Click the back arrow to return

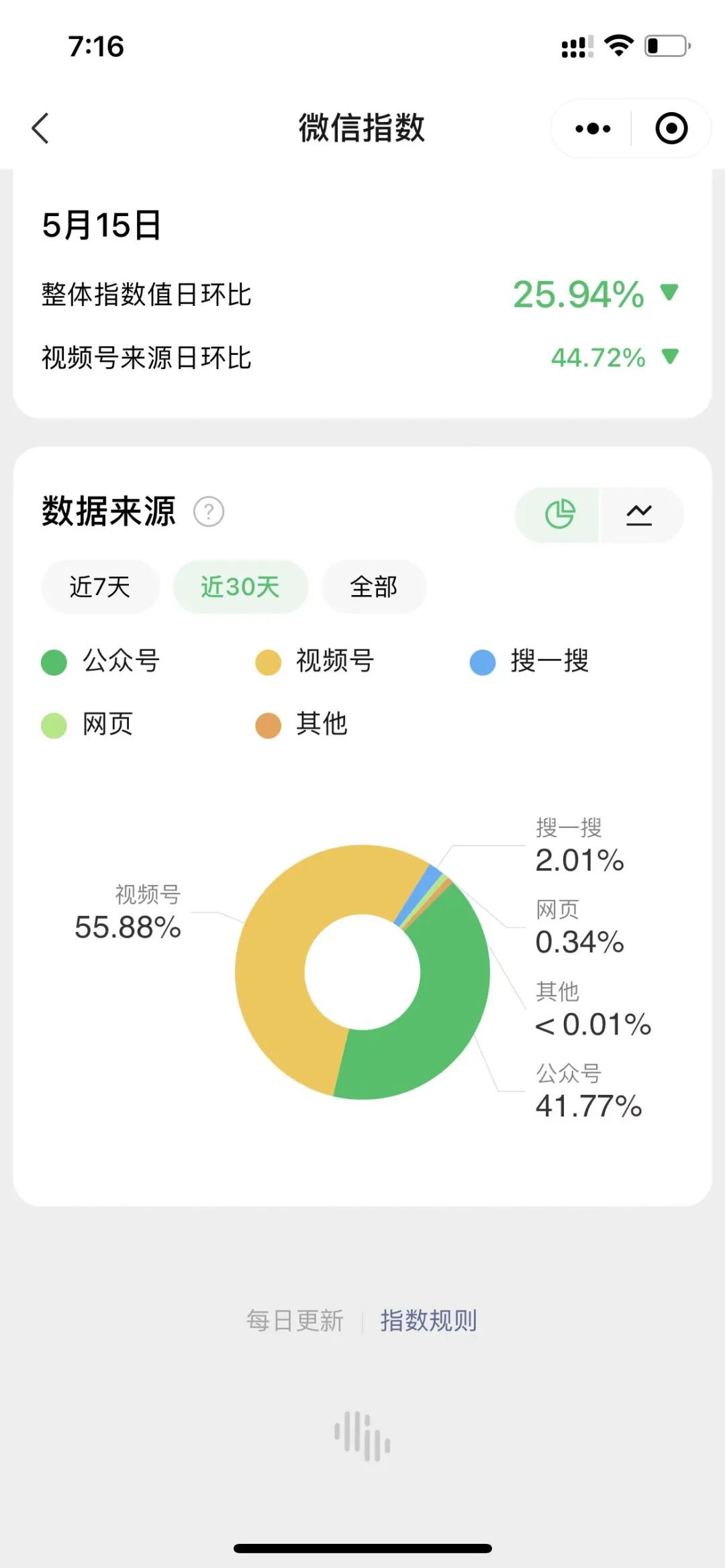coord(42,128)
